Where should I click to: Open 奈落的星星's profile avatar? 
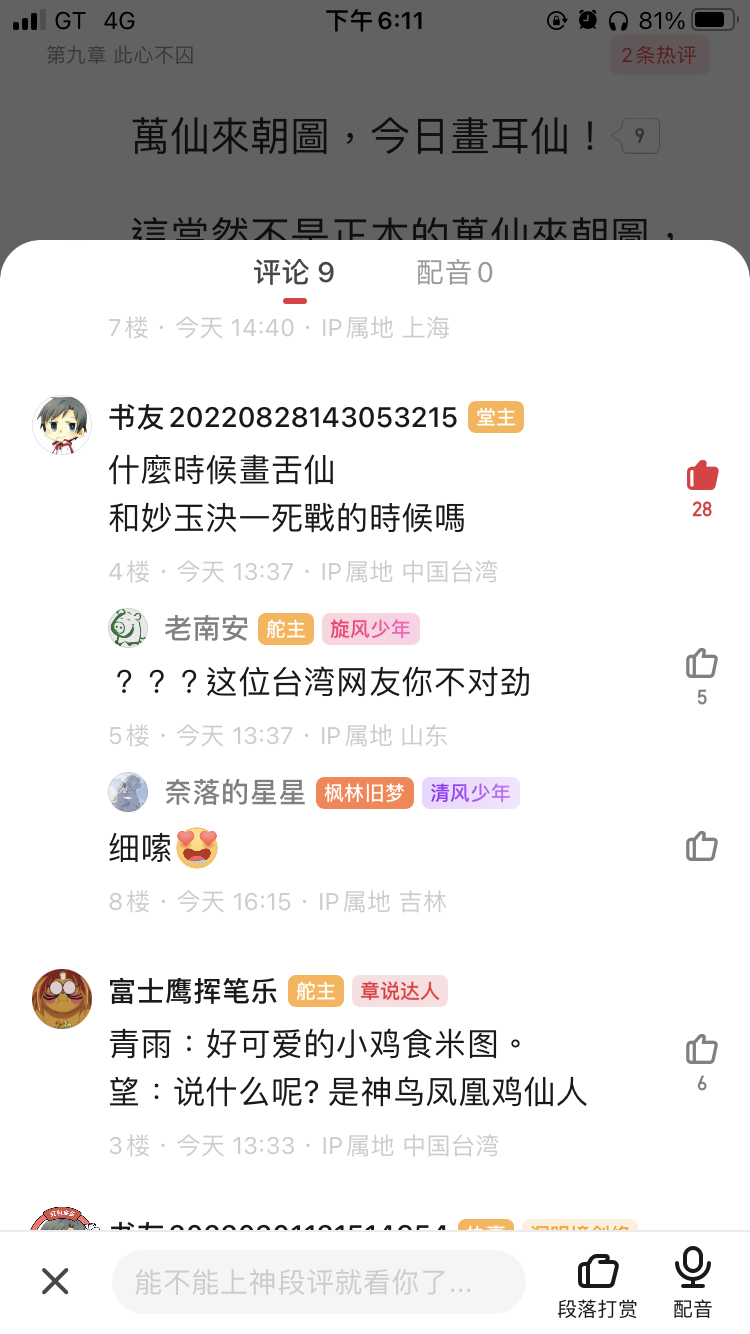pos(128,793)
